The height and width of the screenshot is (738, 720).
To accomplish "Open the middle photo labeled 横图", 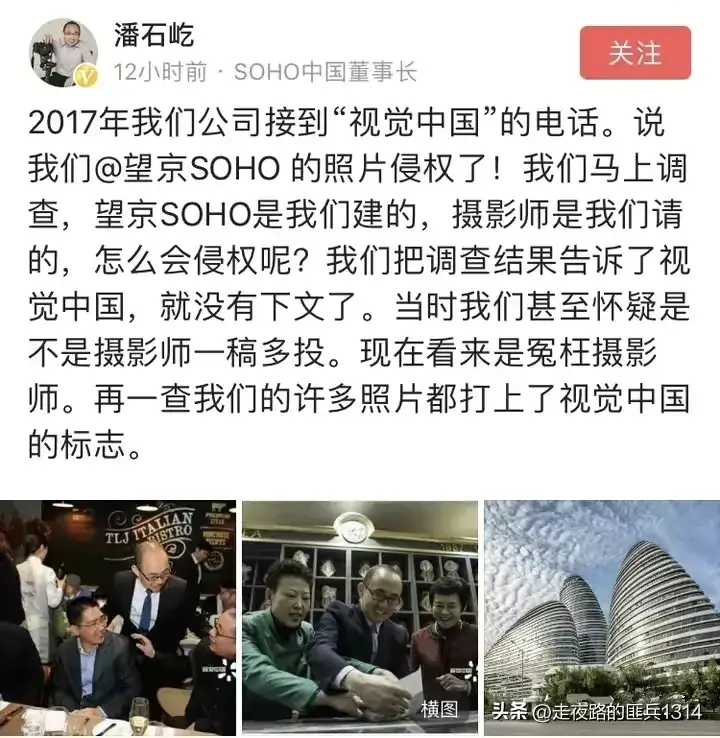I will click(360, 618).
